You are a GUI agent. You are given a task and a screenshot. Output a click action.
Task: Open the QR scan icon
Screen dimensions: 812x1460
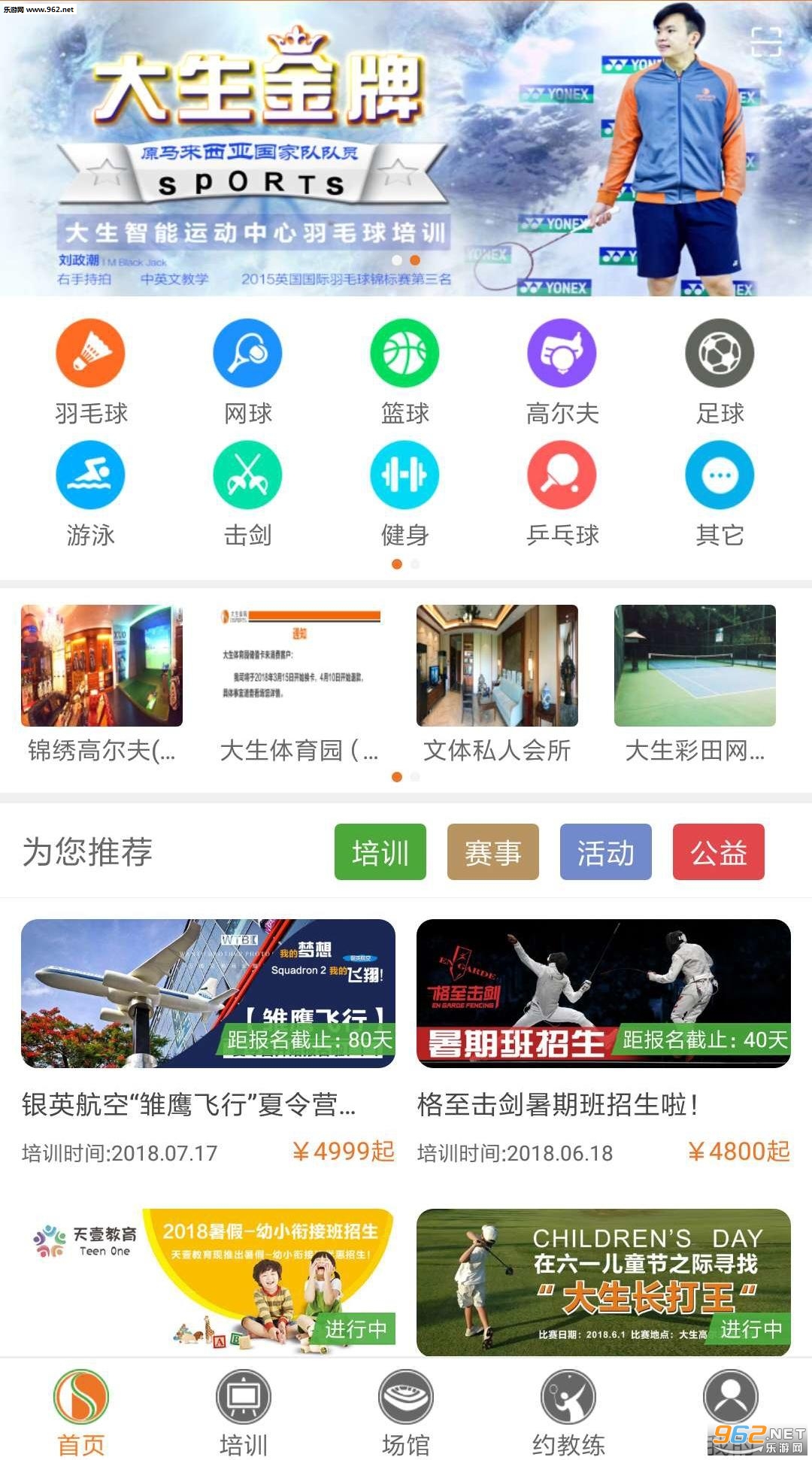(766, 42)
